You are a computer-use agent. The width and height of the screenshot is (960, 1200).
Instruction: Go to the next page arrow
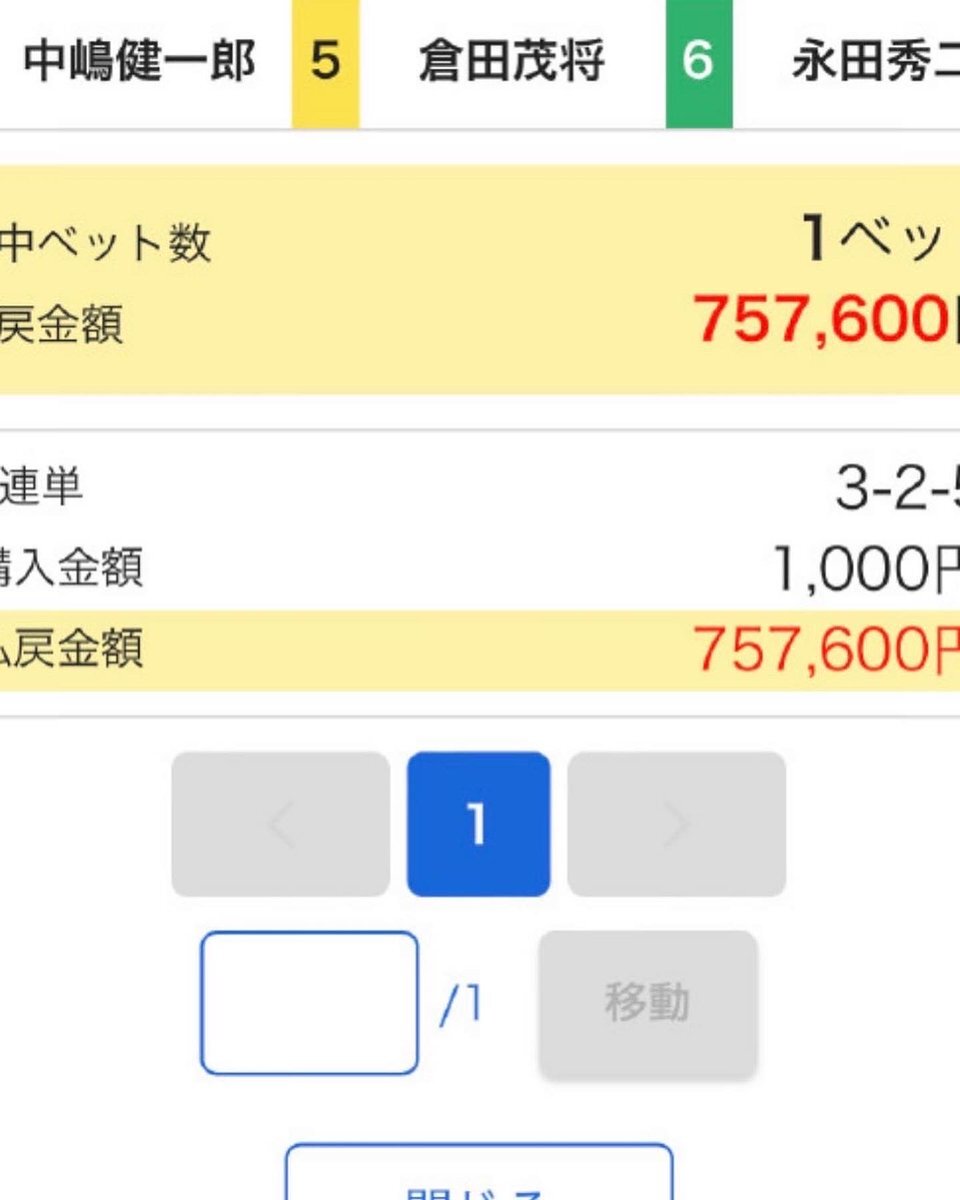click(x=676, y=824)
